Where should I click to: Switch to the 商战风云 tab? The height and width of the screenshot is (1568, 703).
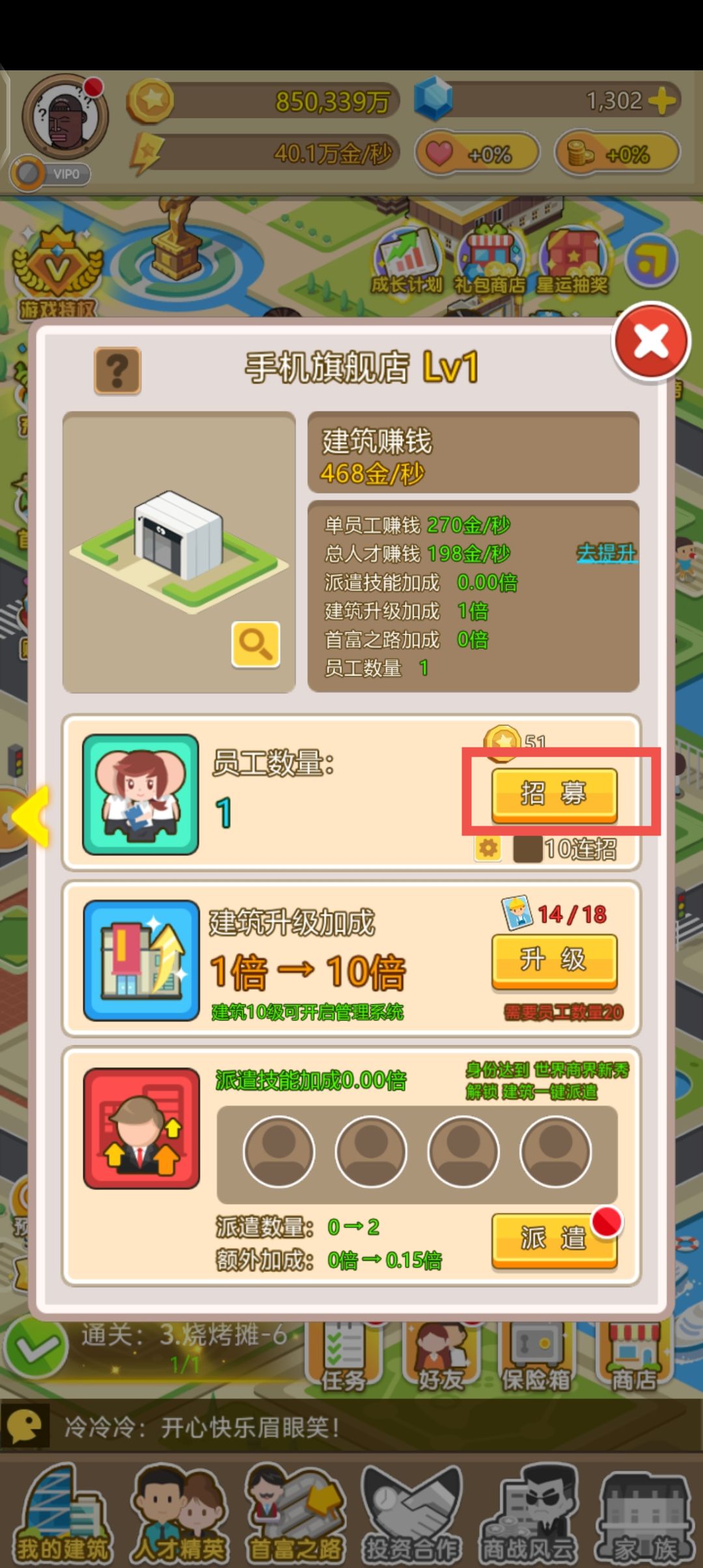[527, 1517]
